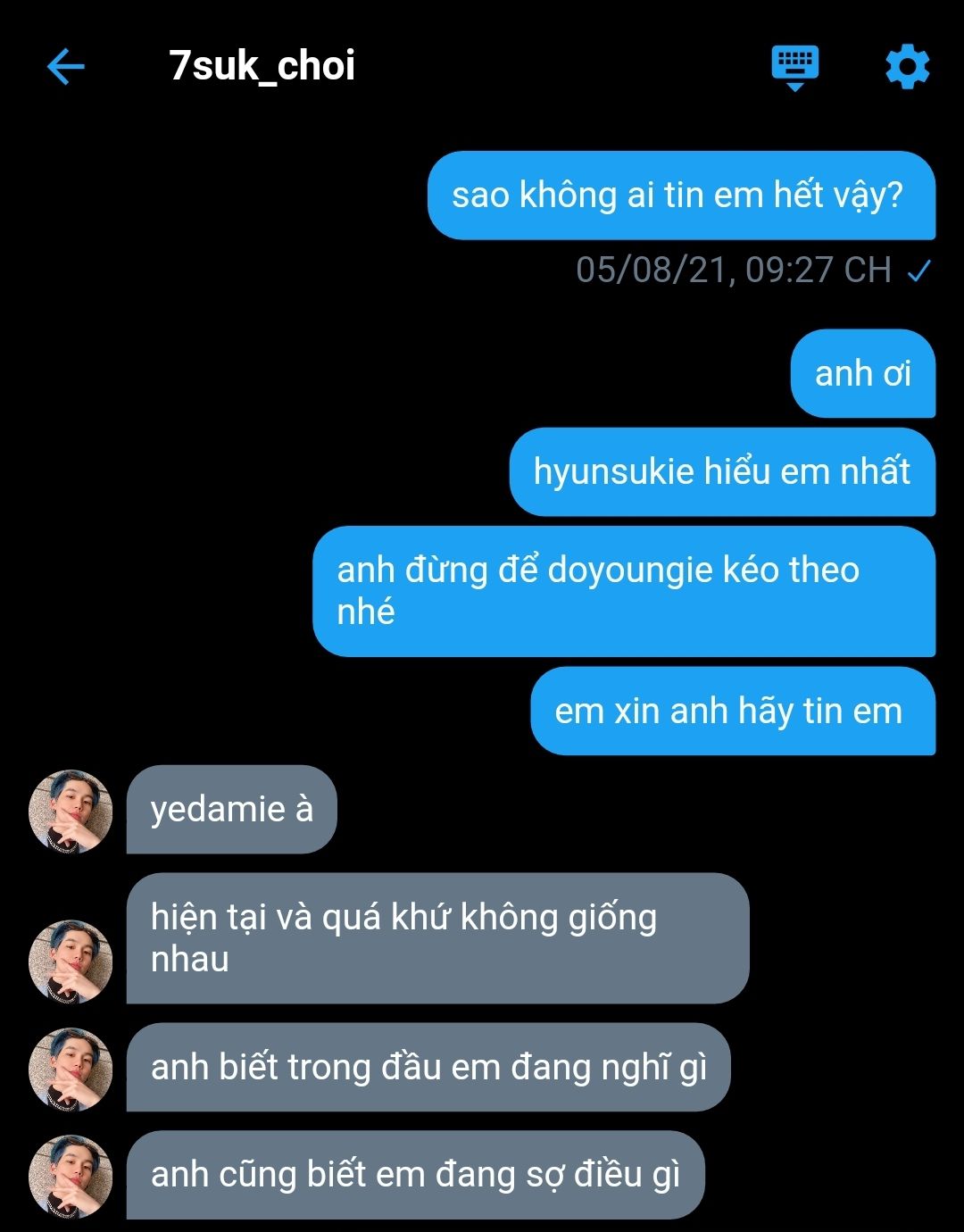This screenshot has width=964, height=1232.
Task: Open the keyboard icon in the header
Action: (x=794, y=68)
